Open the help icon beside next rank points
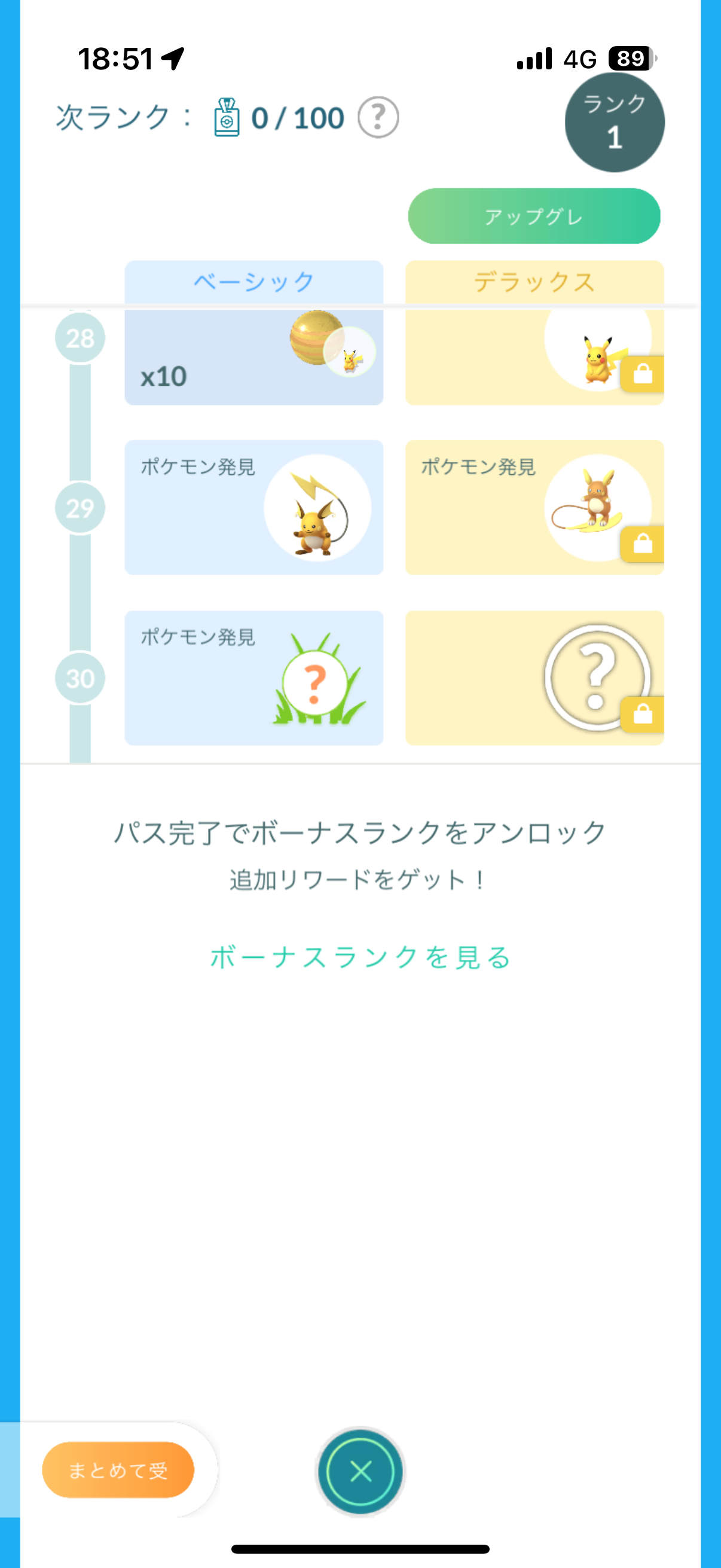 [x=378, y=117]
